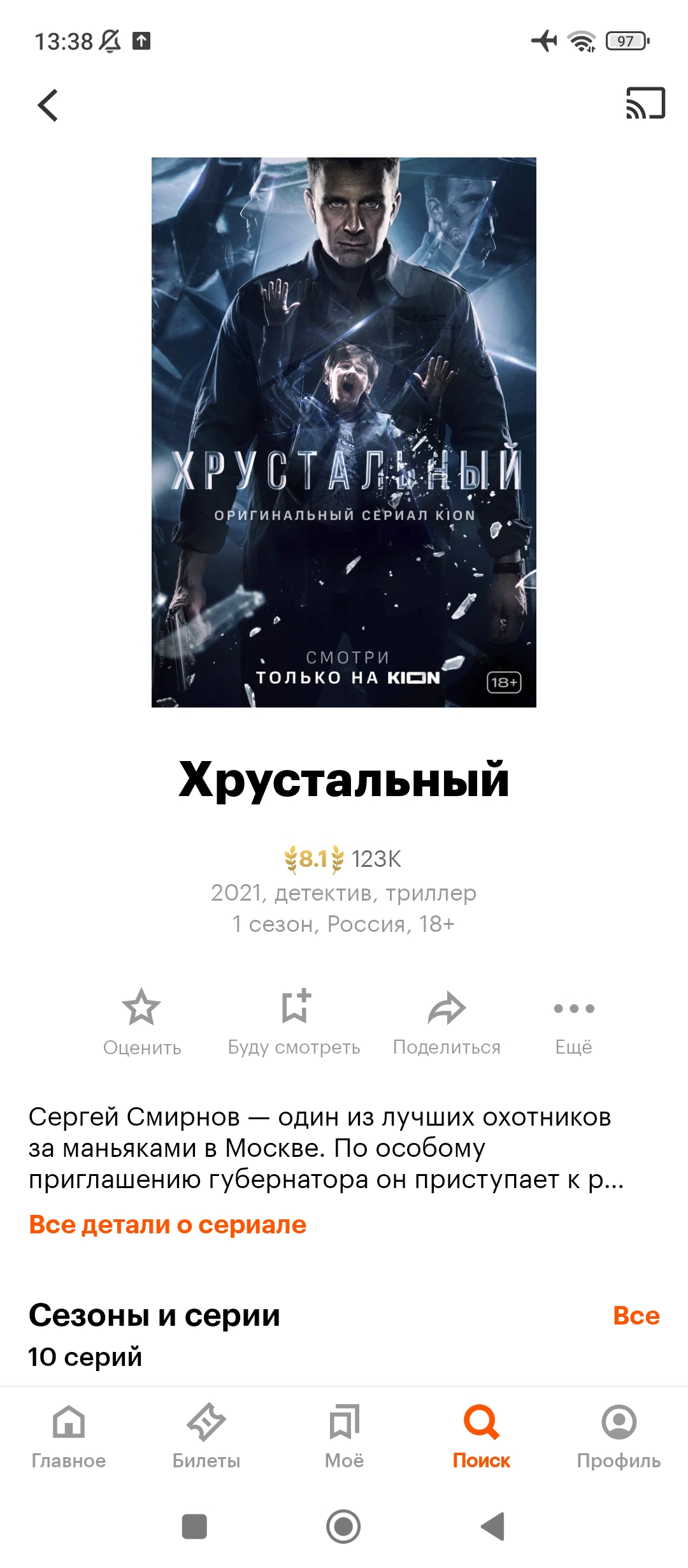View all seasons via Все link
The height and width of the screenshot is (1568, 688).
click(636, 1316)
